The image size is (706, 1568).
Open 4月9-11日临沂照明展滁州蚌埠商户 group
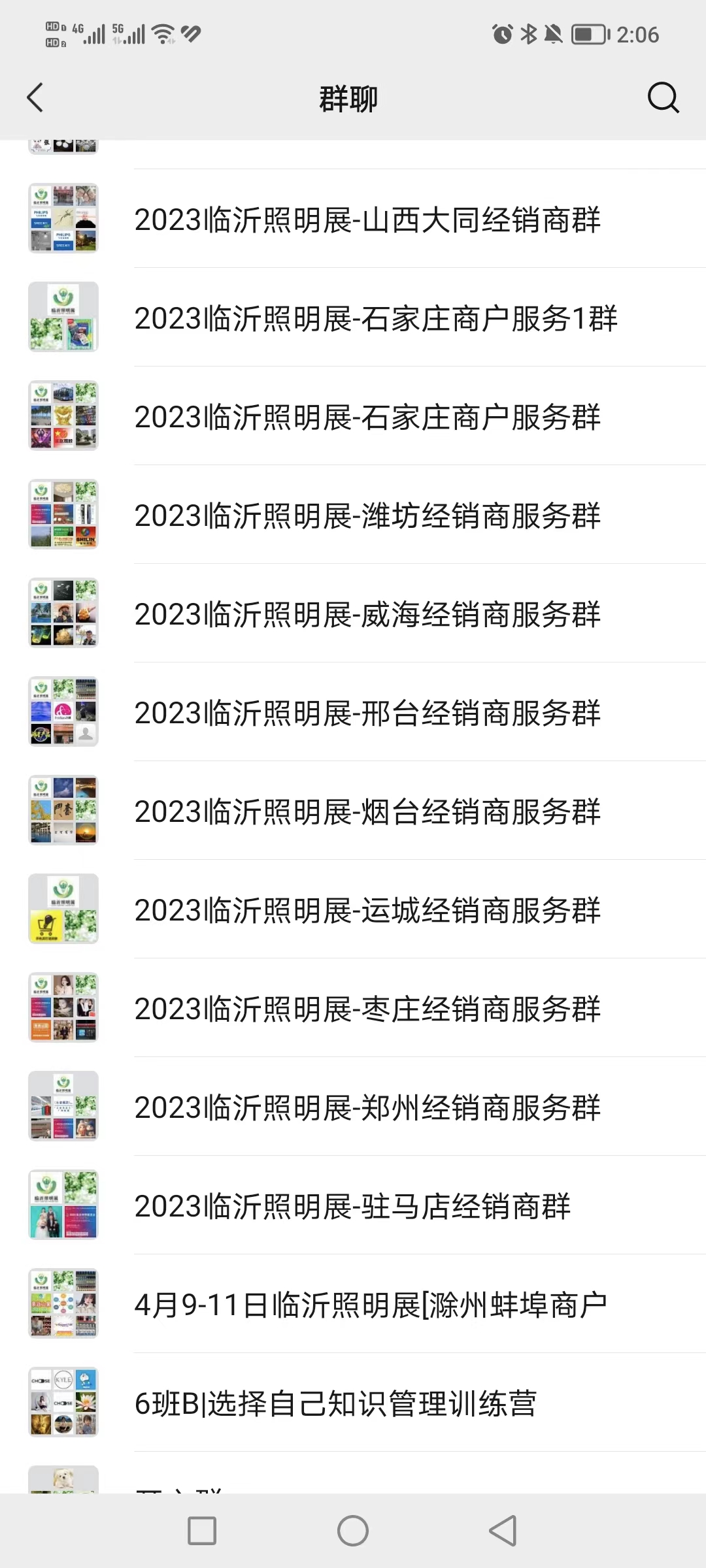(x=369, y=1304)
